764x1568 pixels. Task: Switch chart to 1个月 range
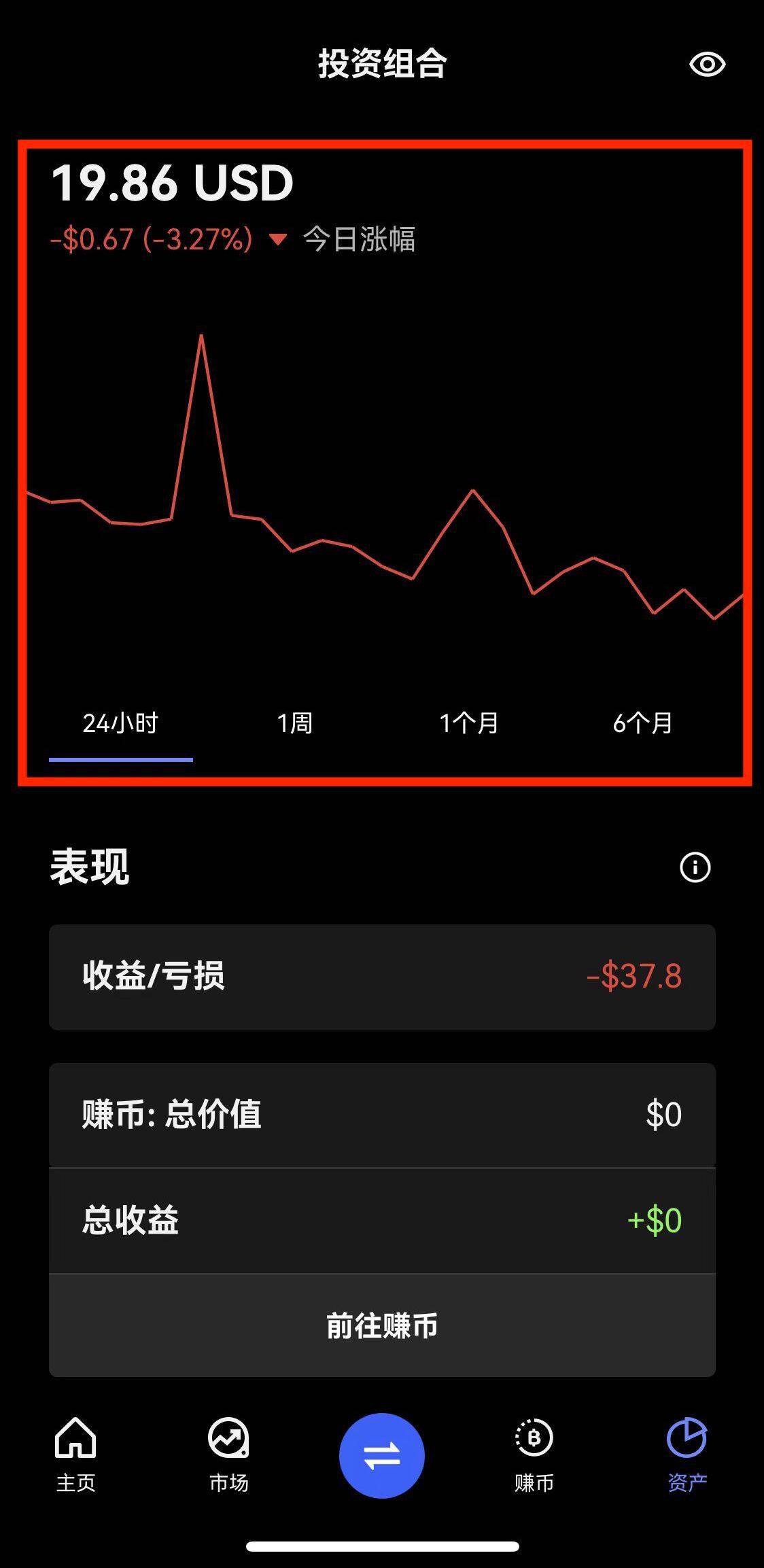click(468, 723)
